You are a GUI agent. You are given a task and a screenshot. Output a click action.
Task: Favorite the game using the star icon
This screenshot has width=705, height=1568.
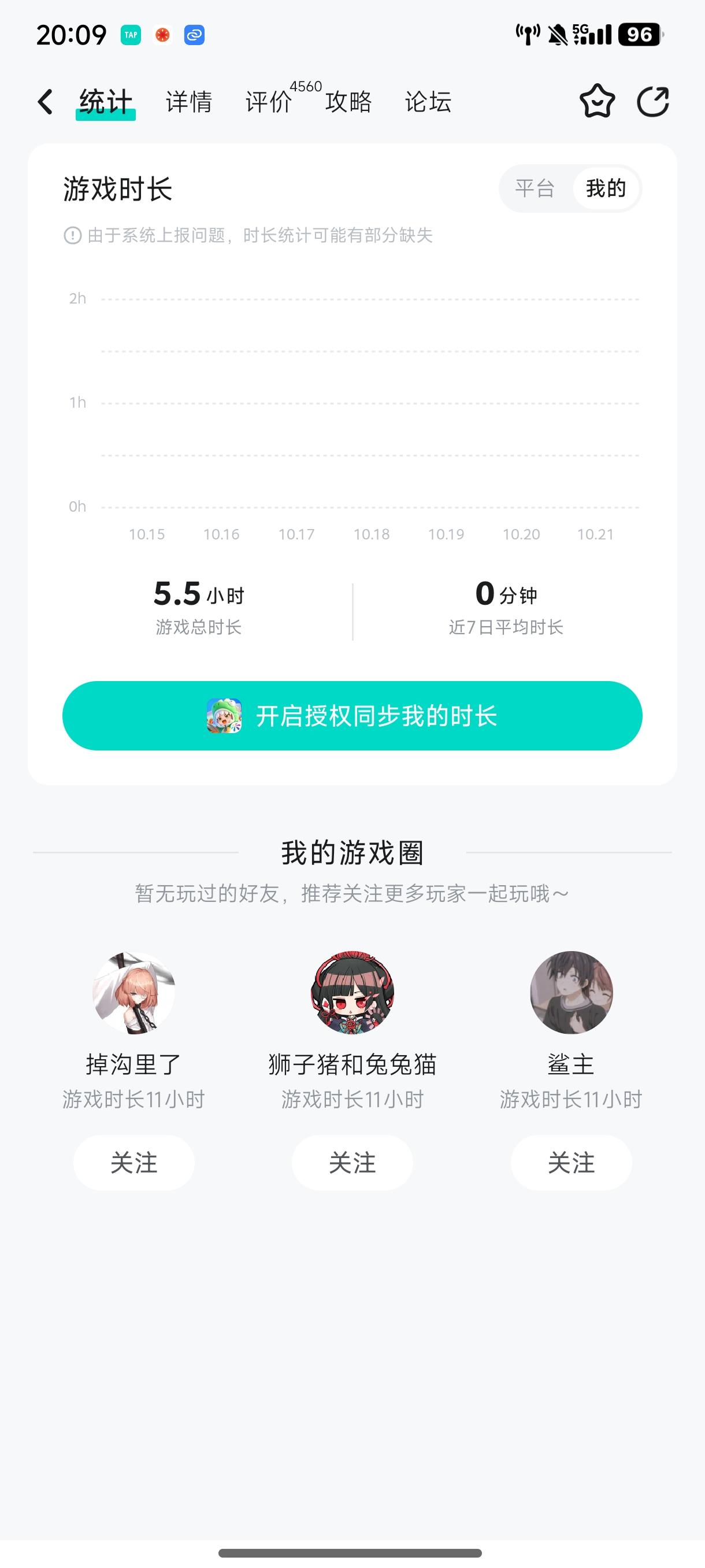pos(598,102)
